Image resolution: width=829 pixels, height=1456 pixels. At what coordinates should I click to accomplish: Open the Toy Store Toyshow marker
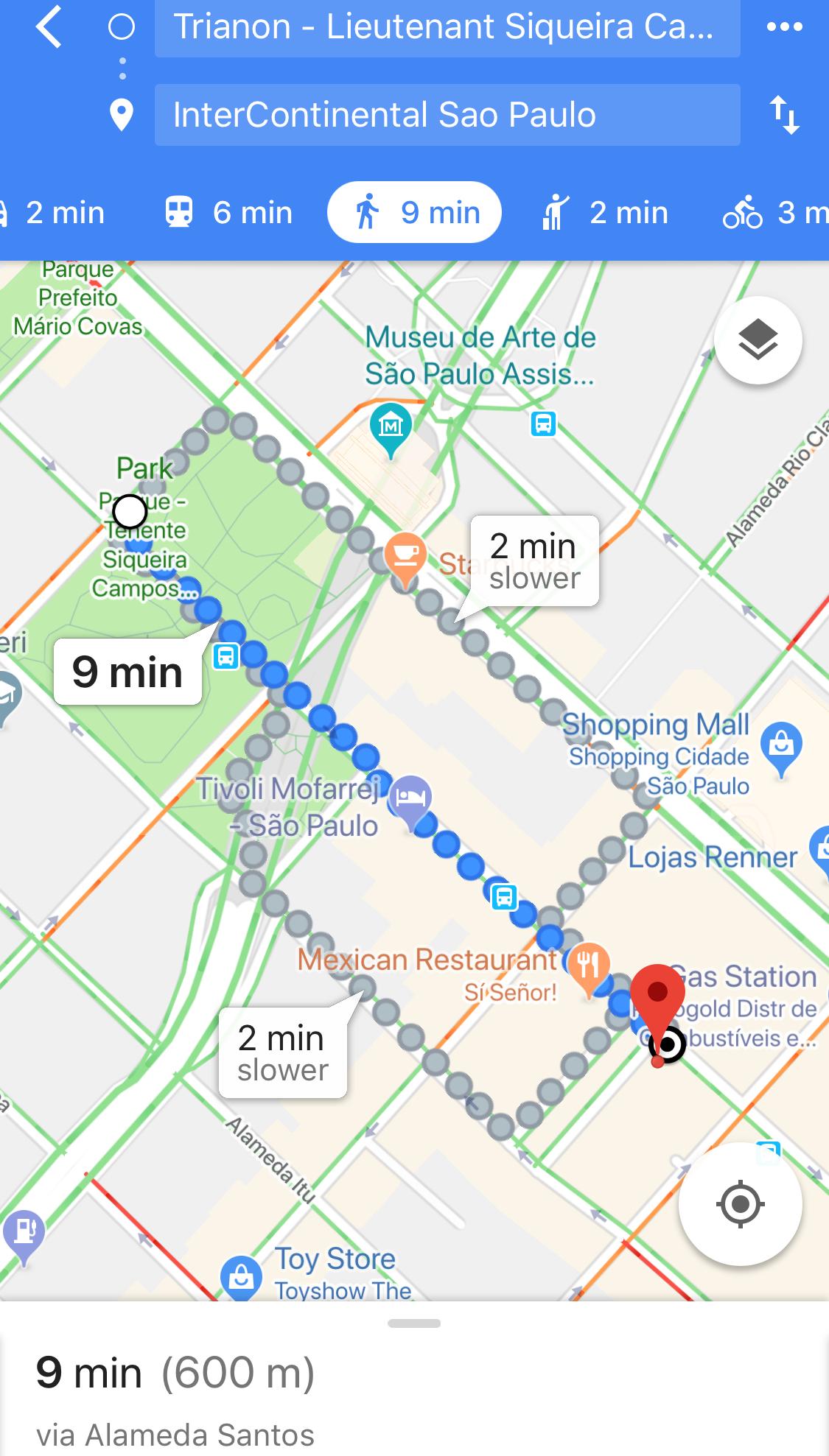click(240, 1278)
